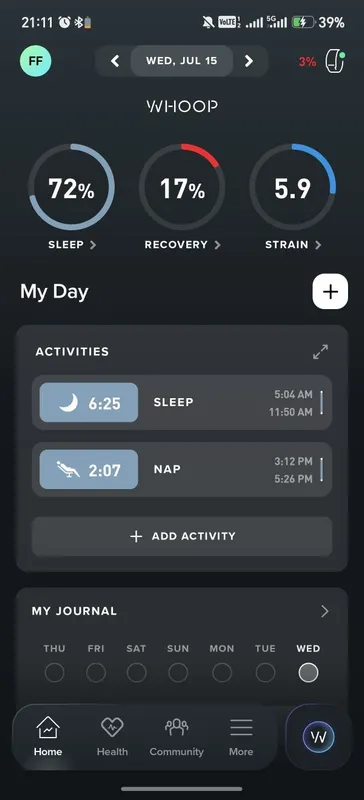Select Wednesday's journal circle

coord(308,672)
